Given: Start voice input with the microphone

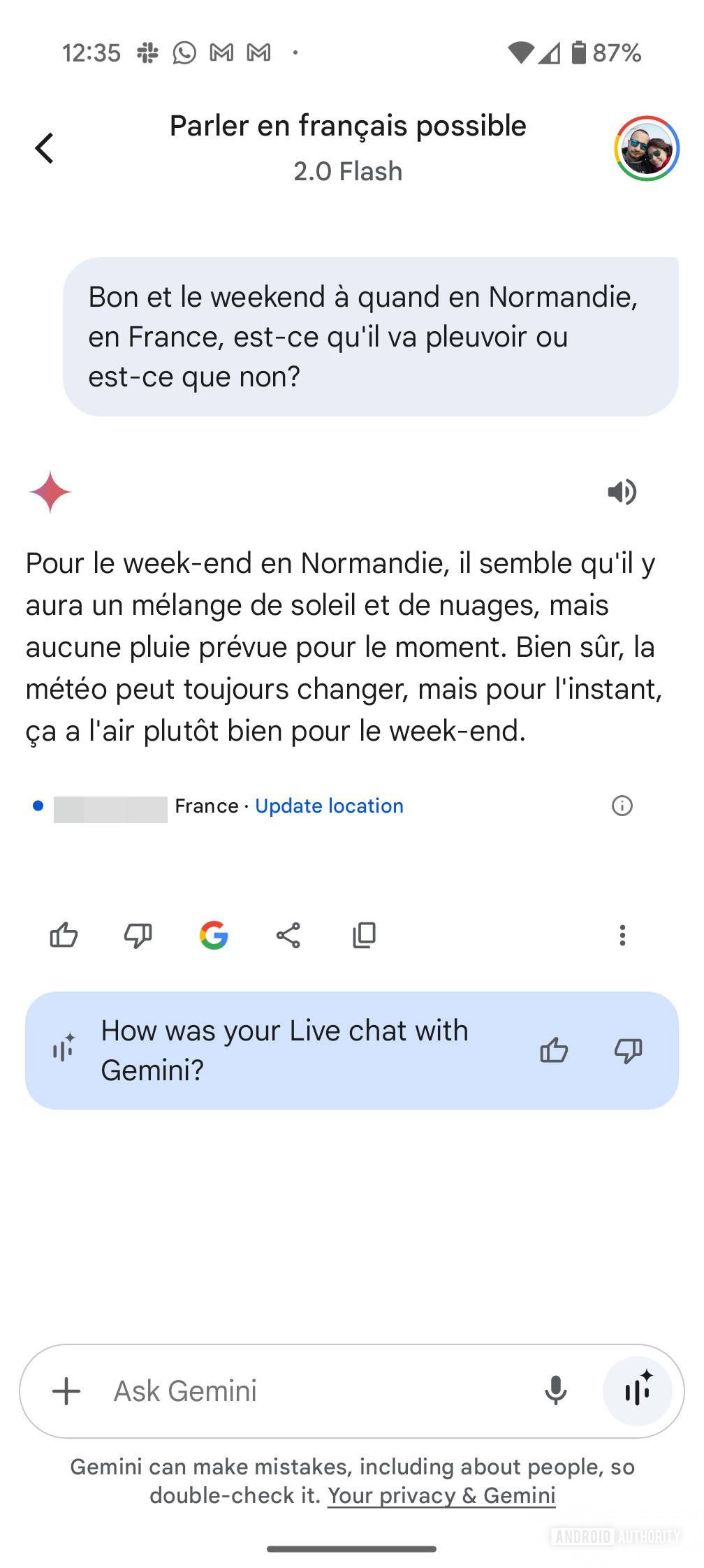Looking at the screenshot, I should point(556,1391).
